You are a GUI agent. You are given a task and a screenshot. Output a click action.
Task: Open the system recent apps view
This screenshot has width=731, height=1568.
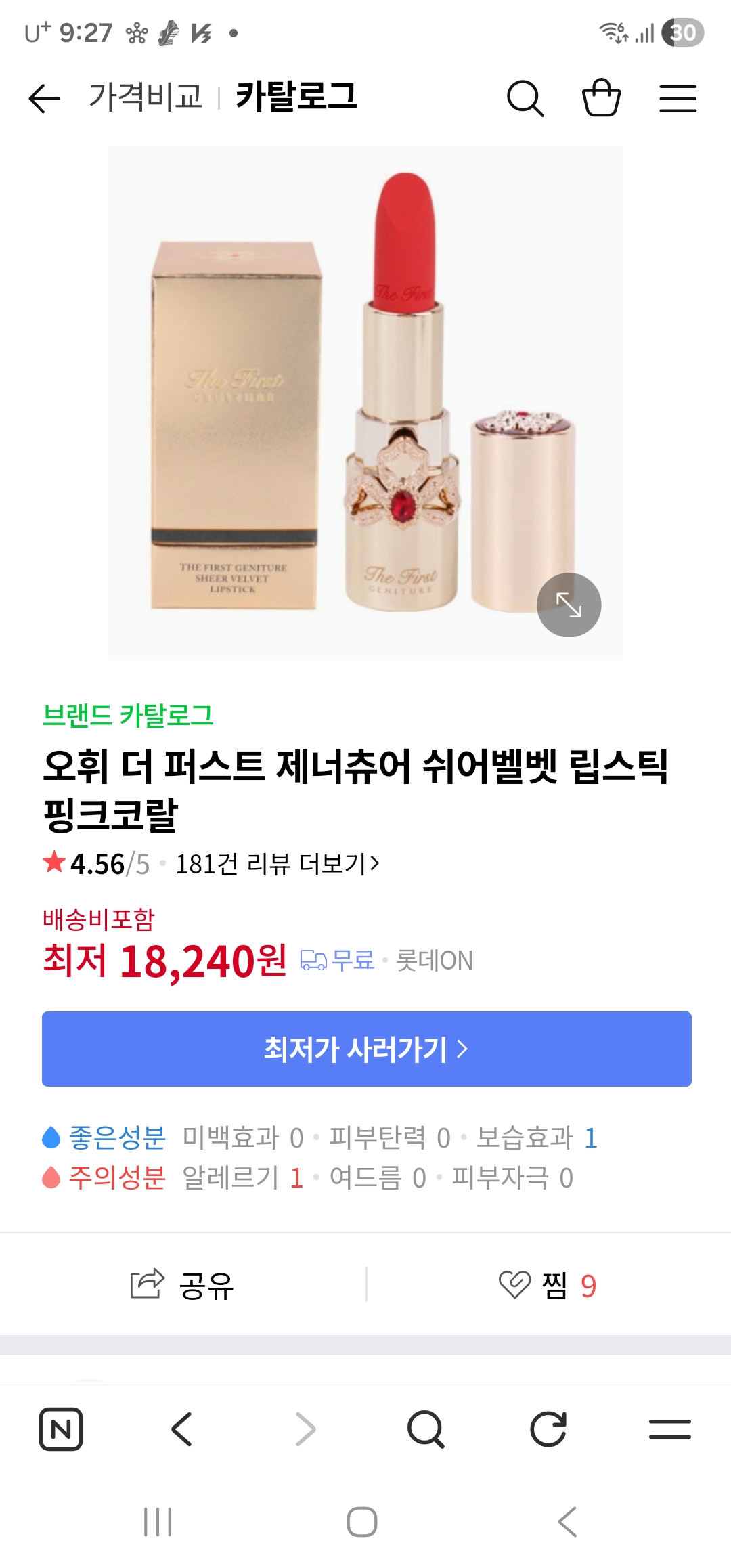point(158,1522)
